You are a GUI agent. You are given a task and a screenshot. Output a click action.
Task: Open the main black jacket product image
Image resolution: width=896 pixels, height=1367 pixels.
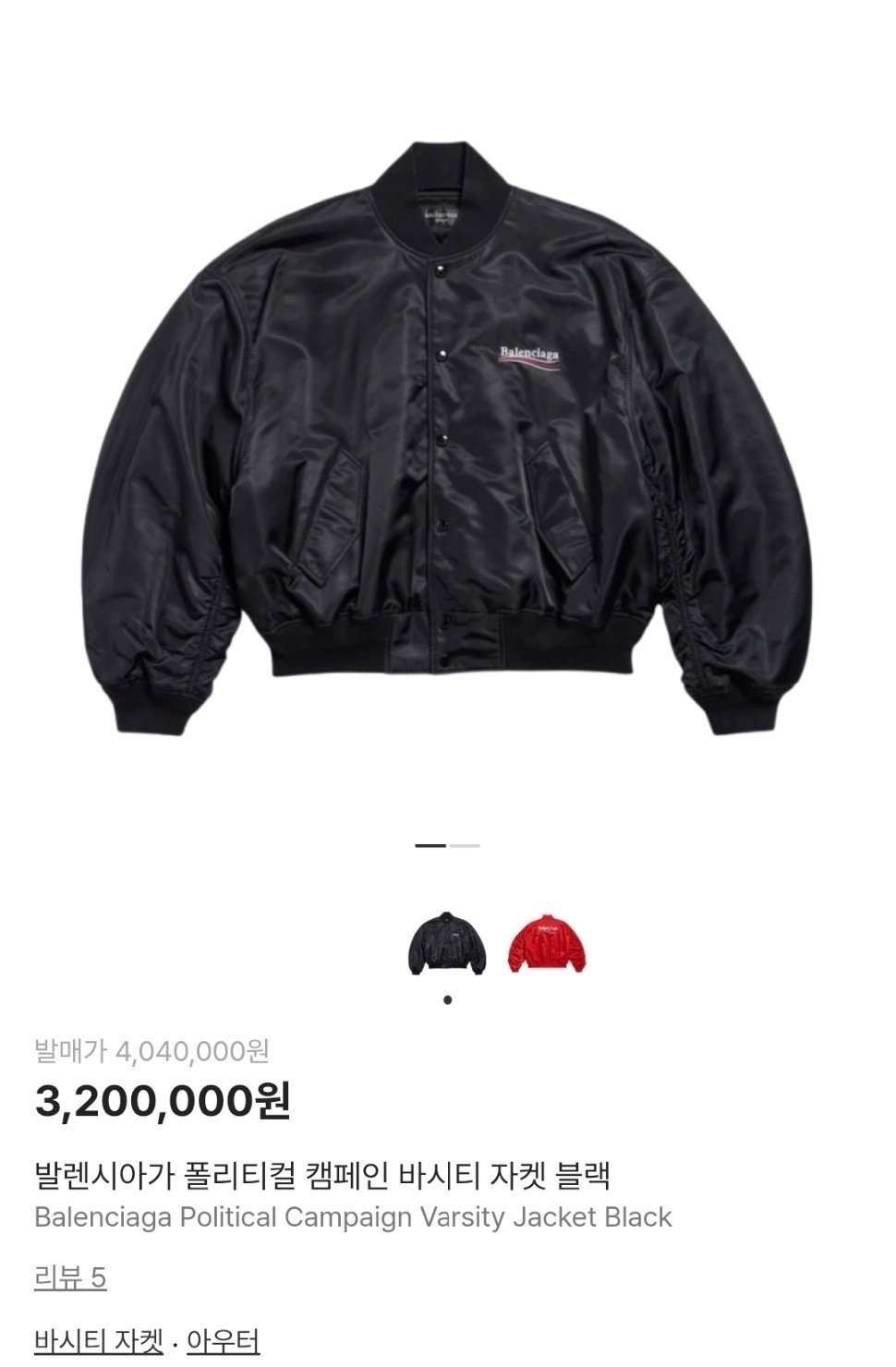tap(447, 439)
